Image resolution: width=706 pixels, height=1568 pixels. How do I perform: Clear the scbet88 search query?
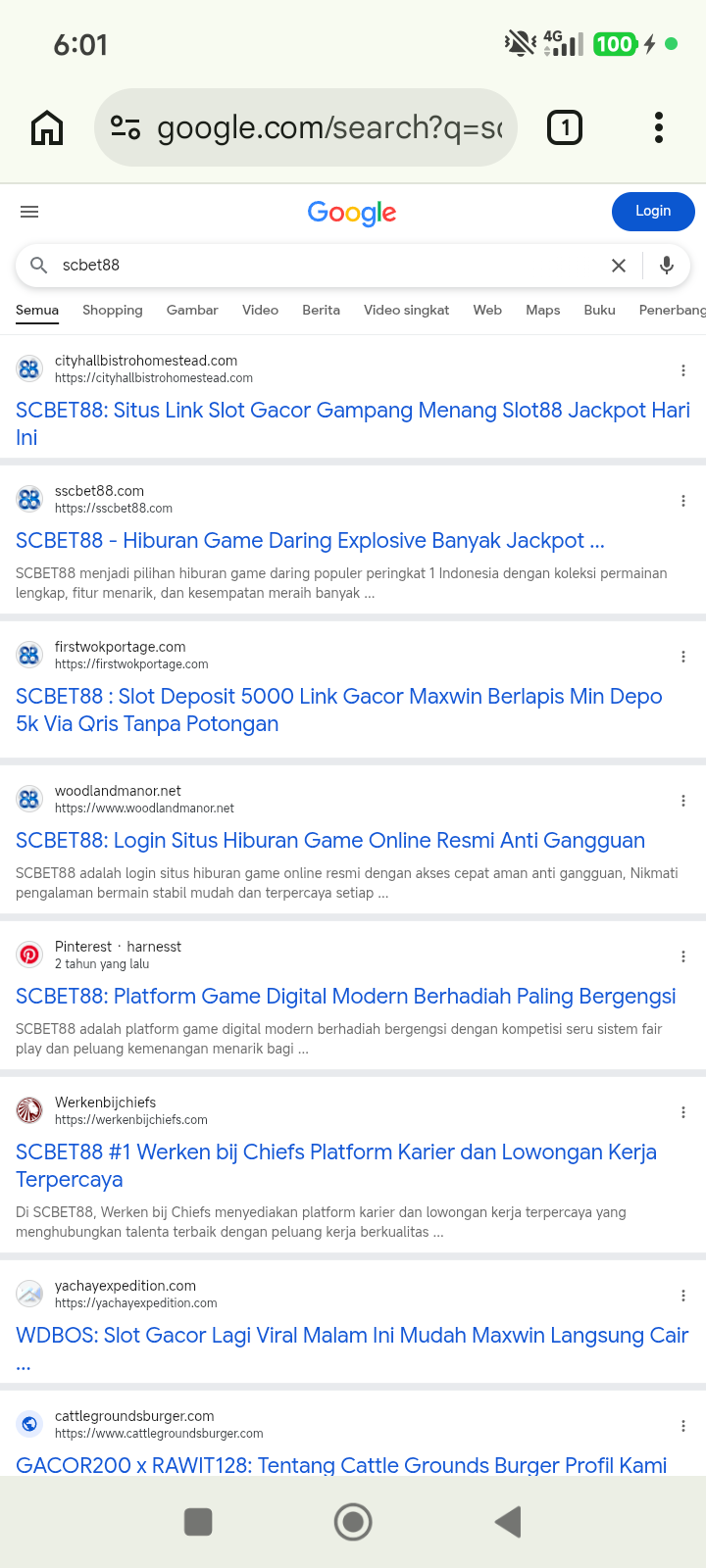[x=619, y=266]
